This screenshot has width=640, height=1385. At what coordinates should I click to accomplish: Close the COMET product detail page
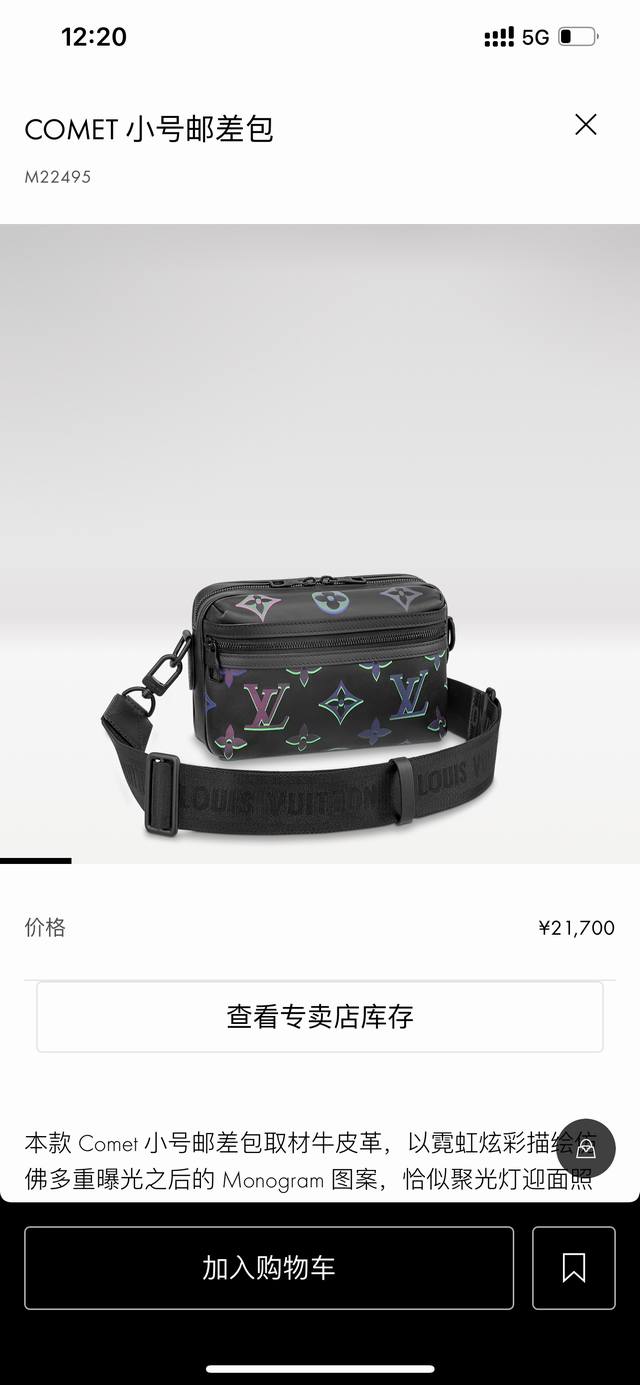tap(585, 125)
